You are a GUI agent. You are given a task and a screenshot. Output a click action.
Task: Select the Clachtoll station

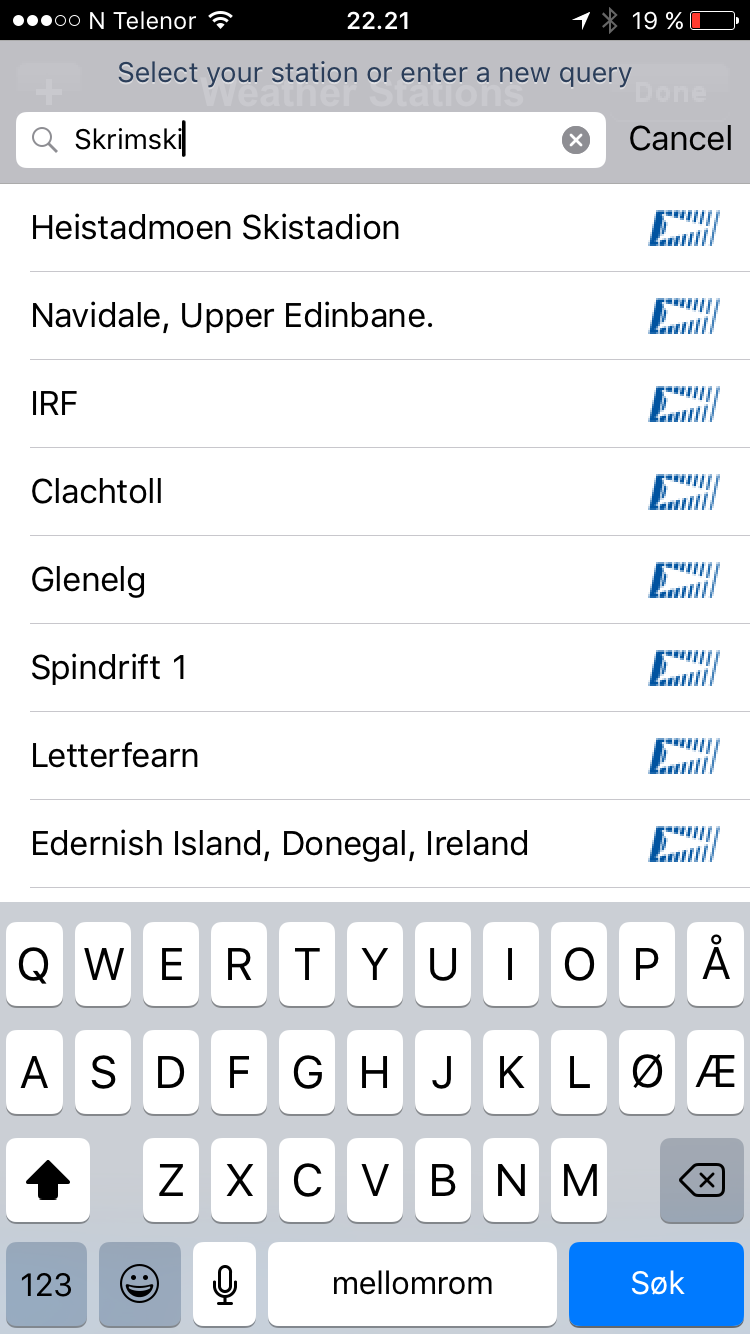tap(375, 492)
